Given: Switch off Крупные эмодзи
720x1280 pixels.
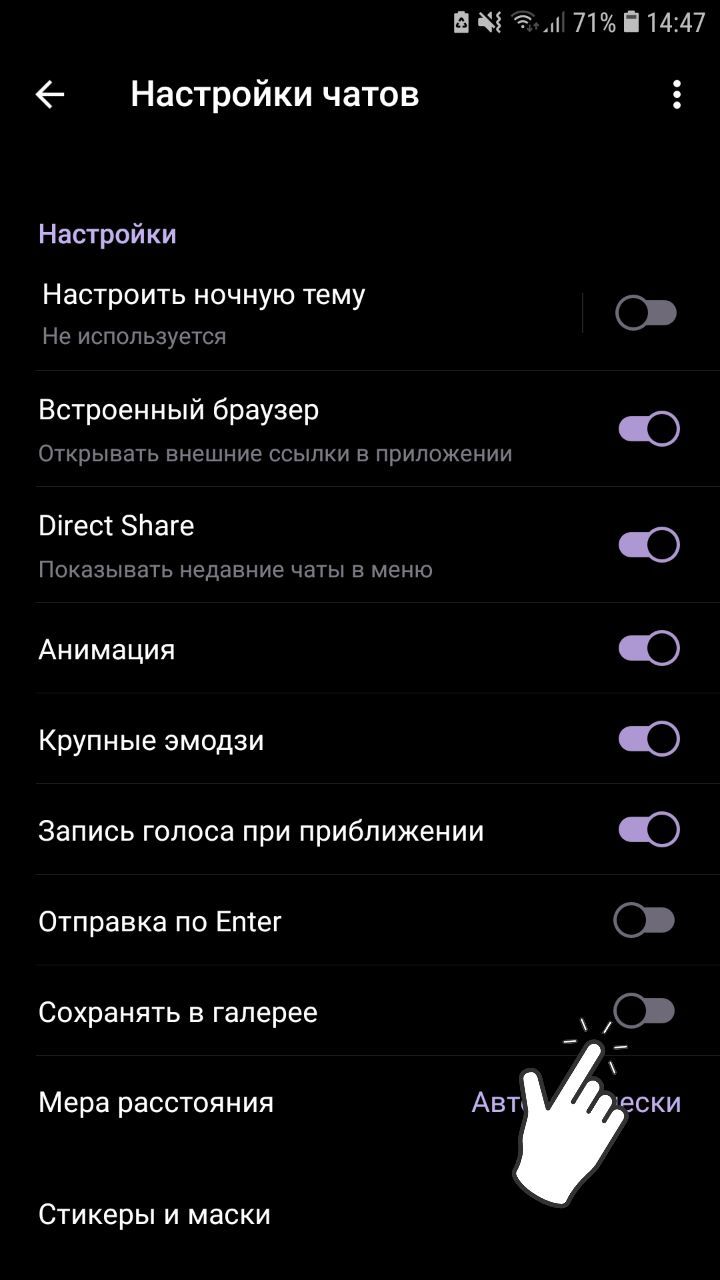Looking at the screenshot, I should point(649,739).
